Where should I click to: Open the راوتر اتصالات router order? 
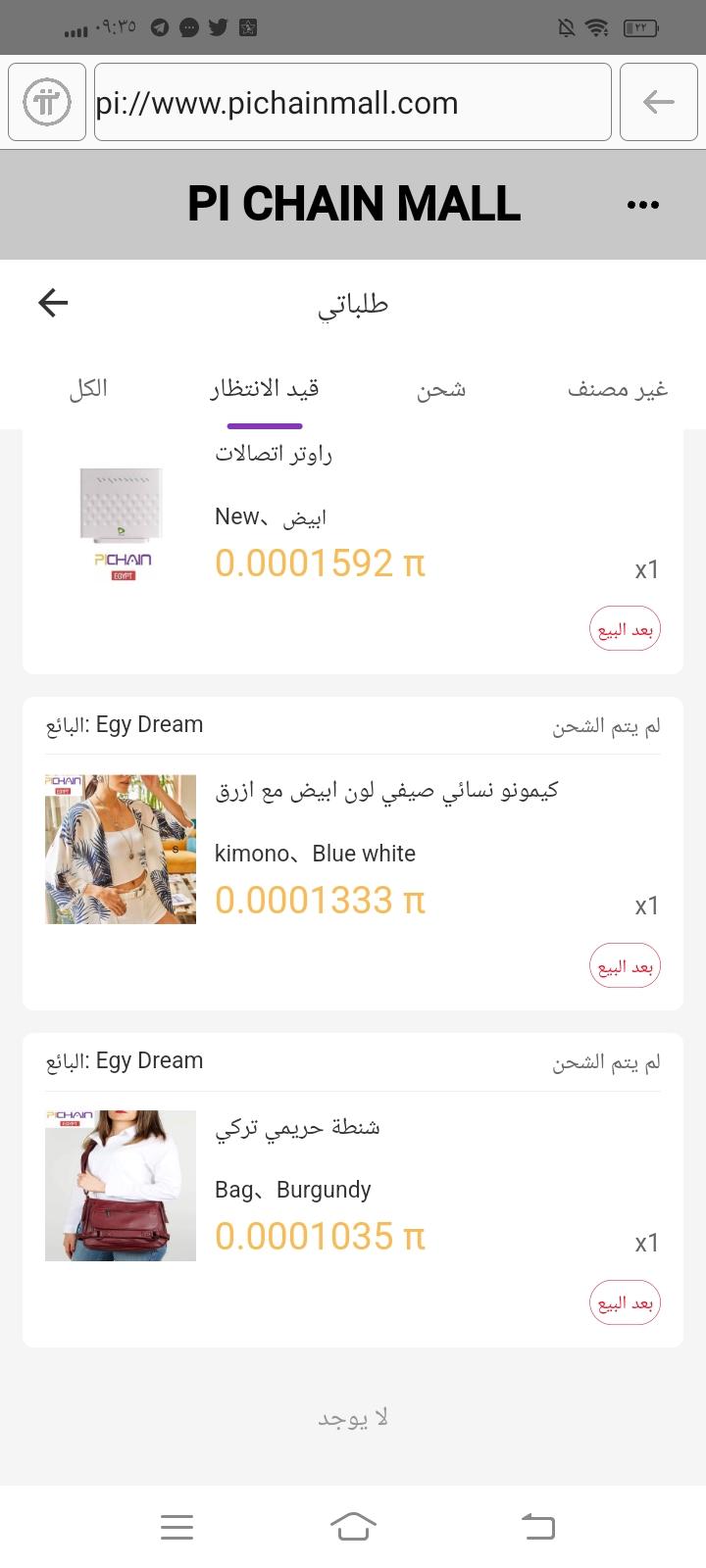click(x=274, y=454)
